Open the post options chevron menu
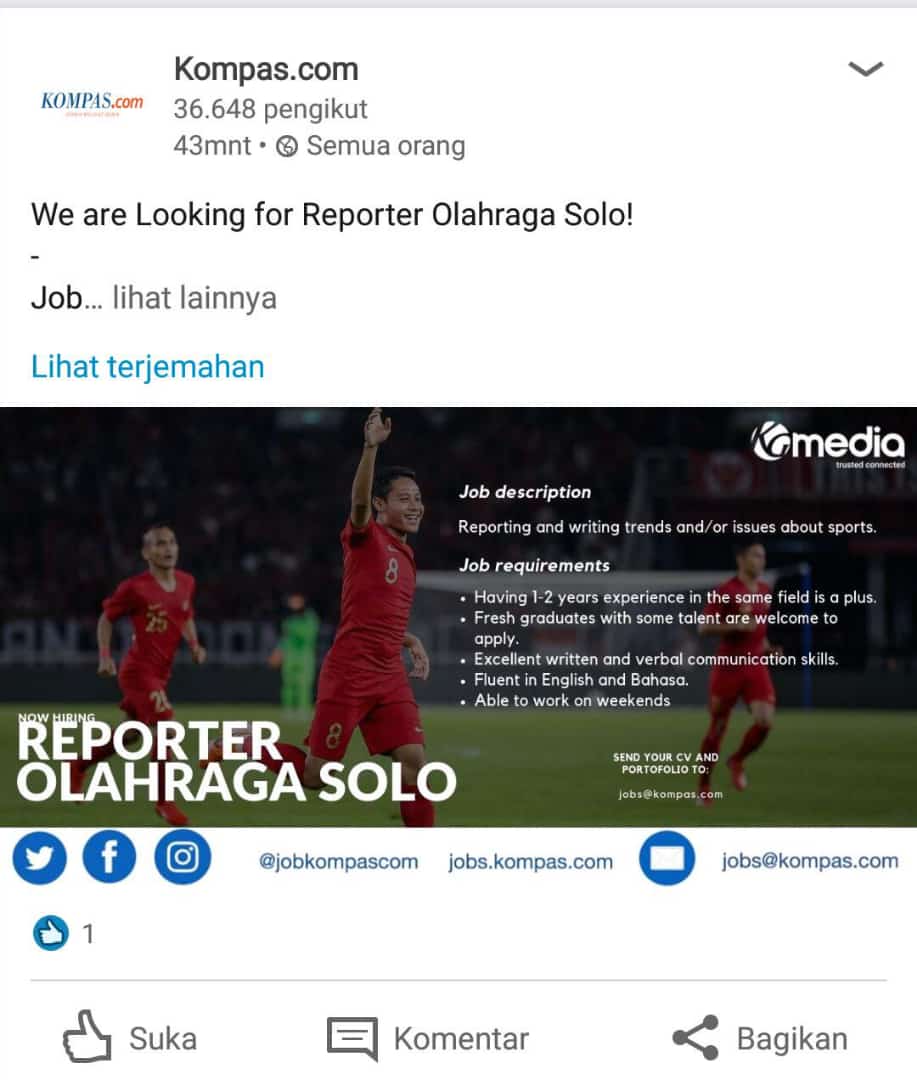The image size is (917, 1080). pos(865,69)
